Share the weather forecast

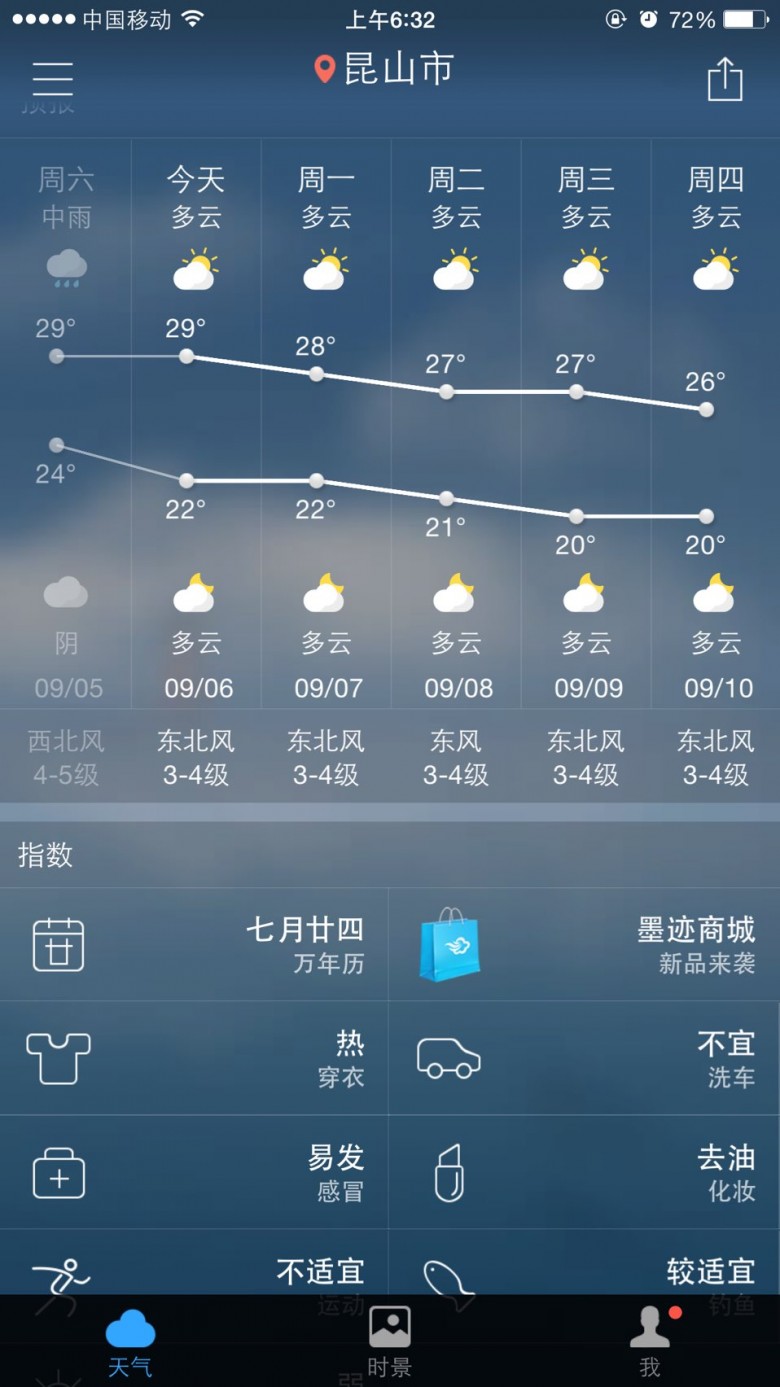pyautogui.click(x=725, y=79)
